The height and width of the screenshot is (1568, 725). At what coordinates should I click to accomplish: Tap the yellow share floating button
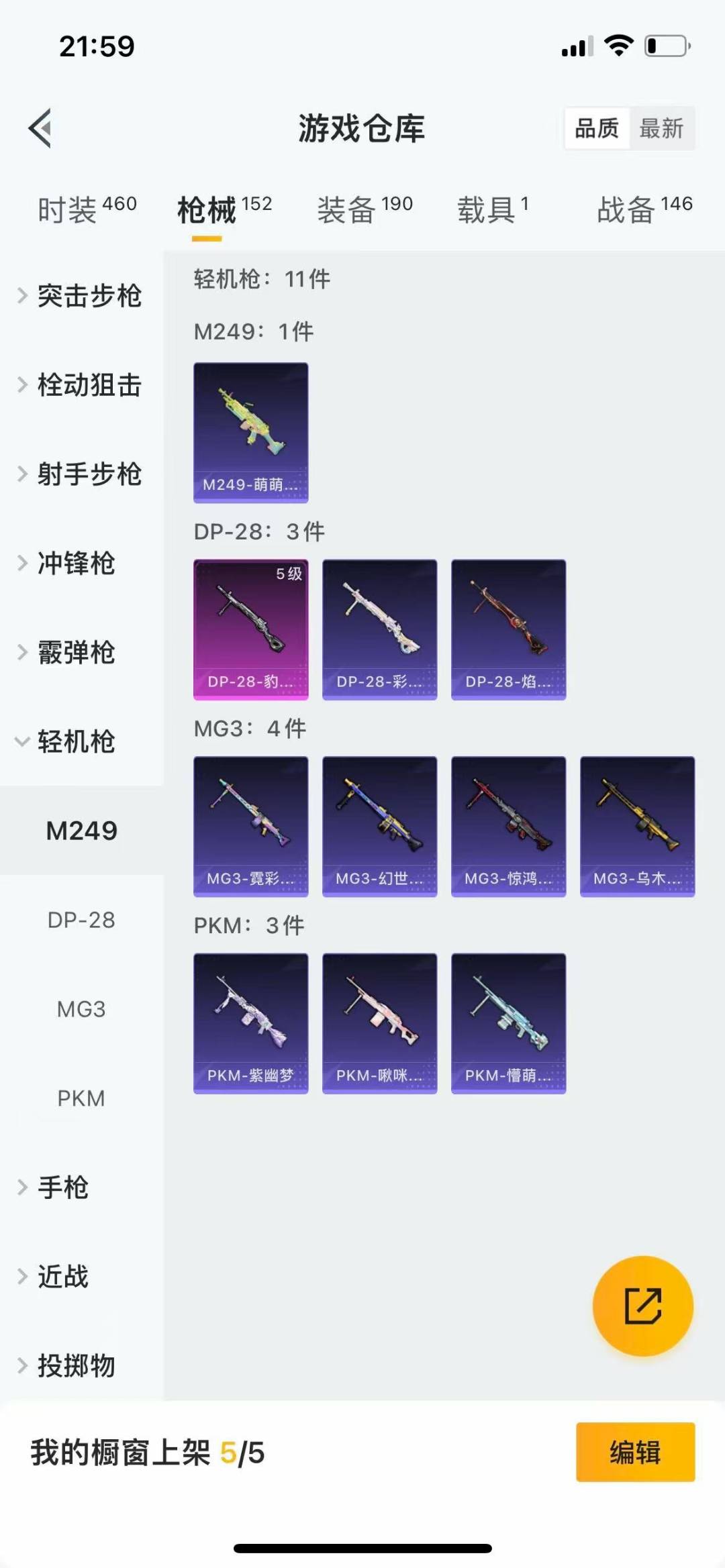(x=642, y=1306)
